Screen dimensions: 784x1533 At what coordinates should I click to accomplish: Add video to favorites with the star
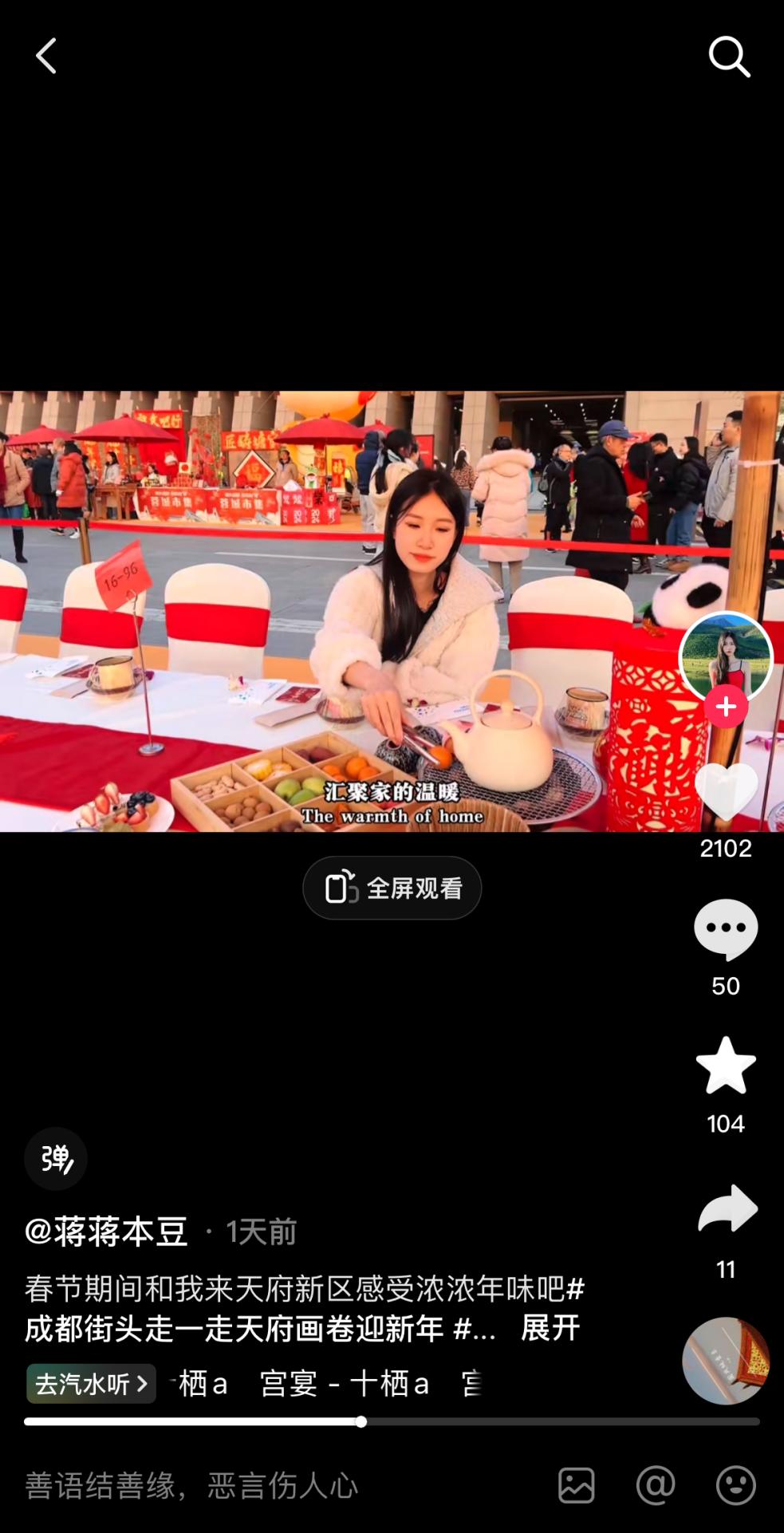point(725,1066)
